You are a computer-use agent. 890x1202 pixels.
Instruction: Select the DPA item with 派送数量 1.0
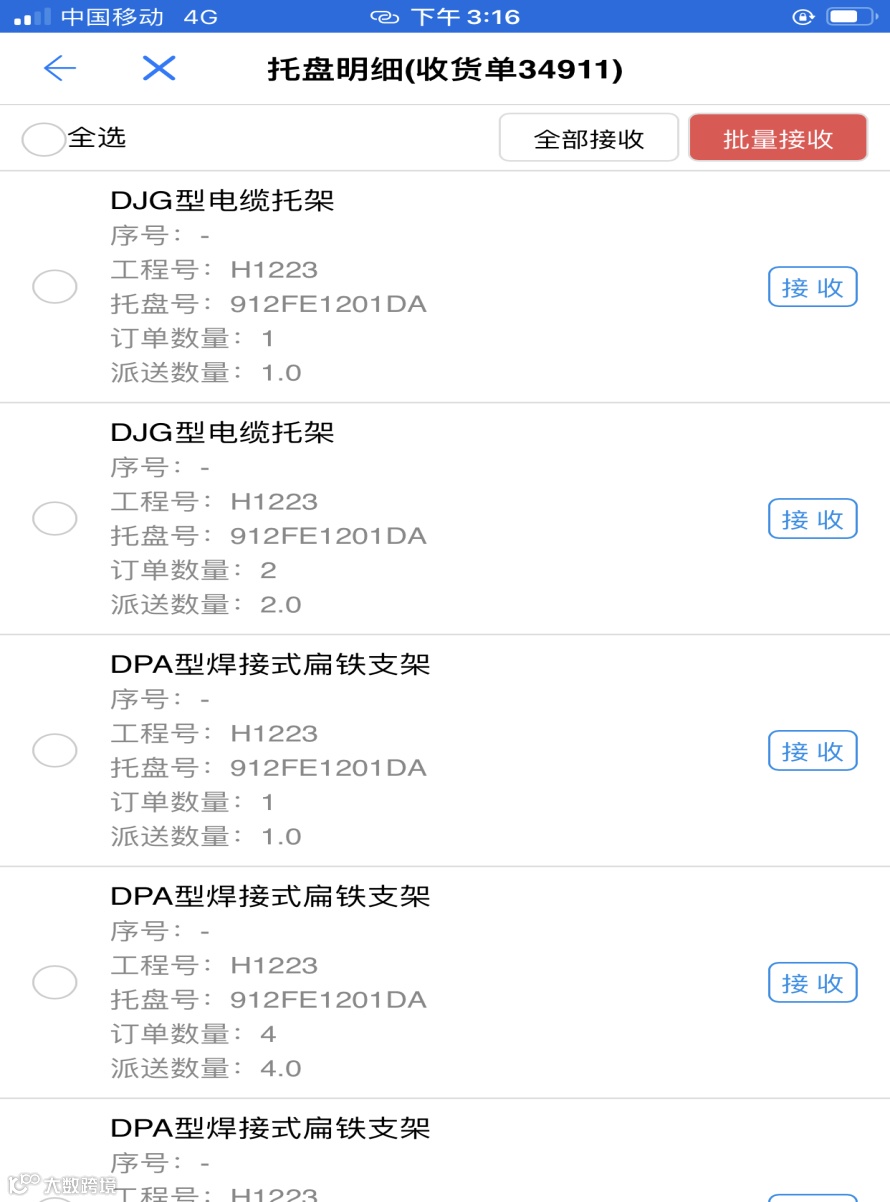(x=55, y=751)
